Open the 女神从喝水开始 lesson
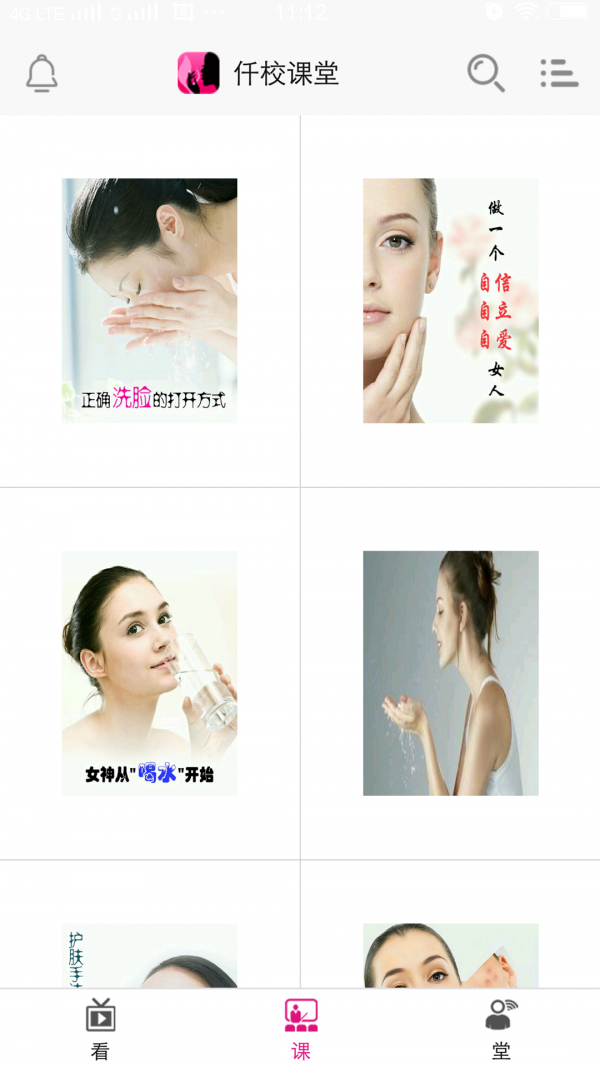Screen dimensions: 600x1067 150,673
